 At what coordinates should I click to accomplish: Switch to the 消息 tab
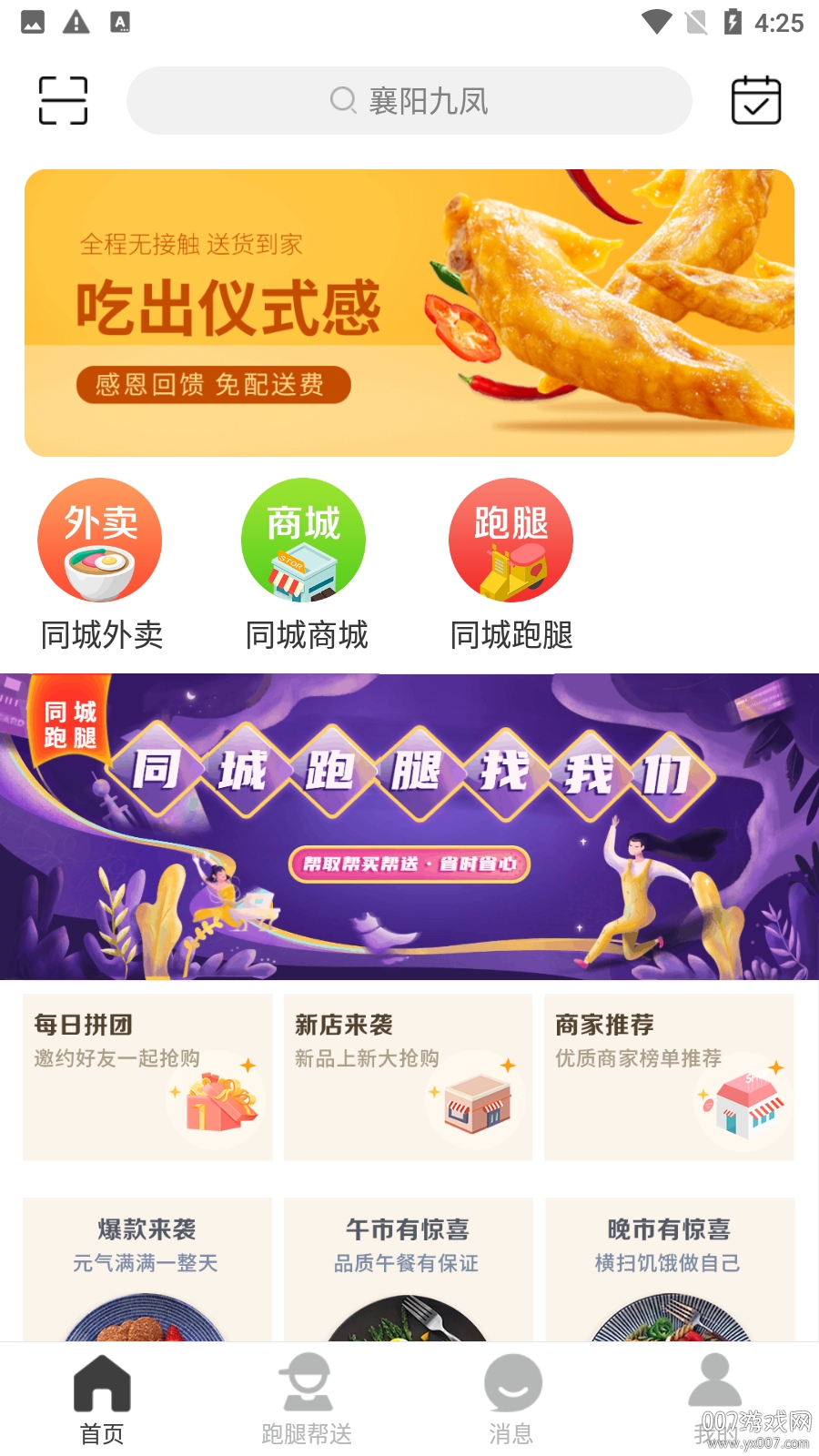512,1401
